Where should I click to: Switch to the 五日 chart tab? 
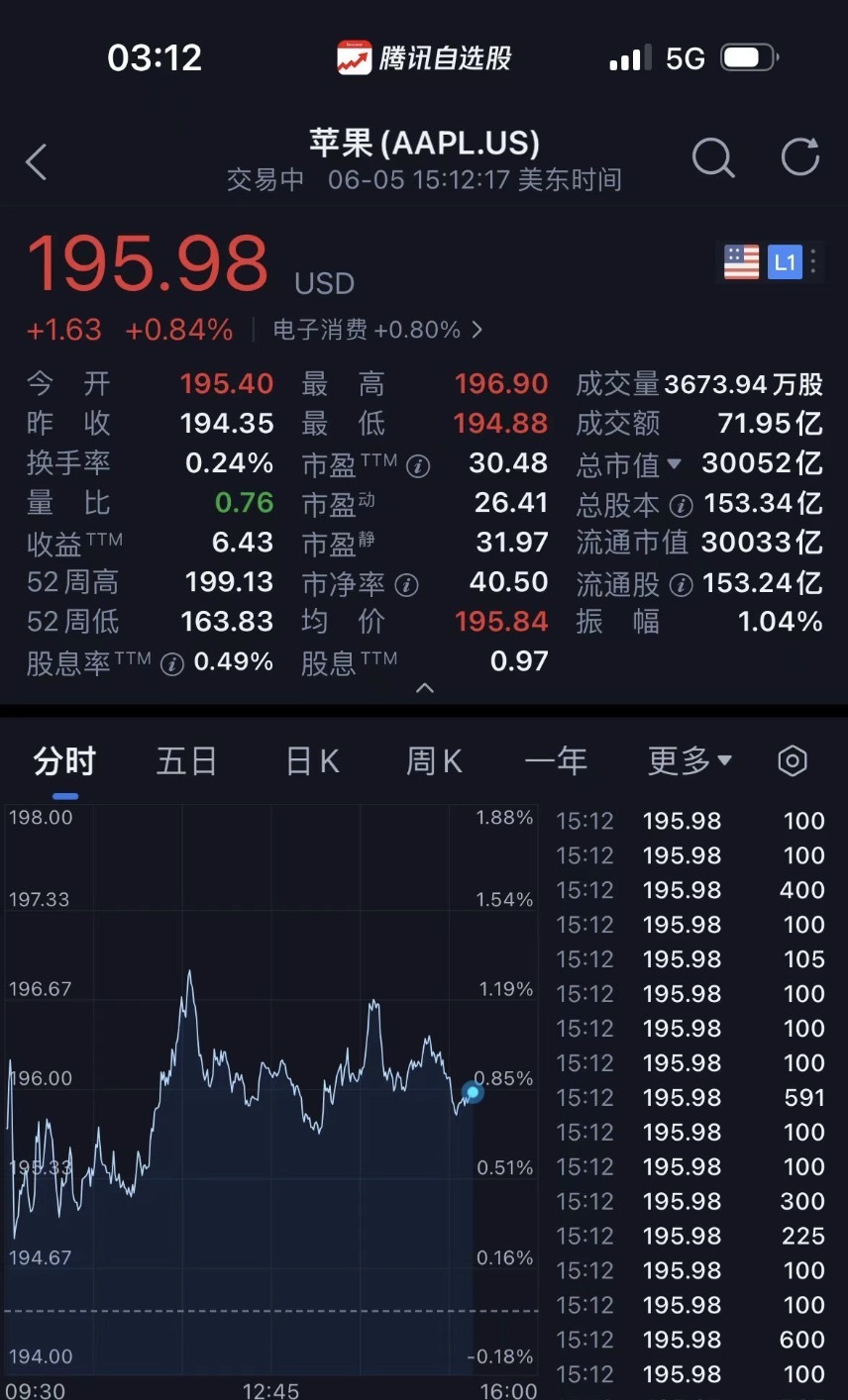[x=186, y=761]
